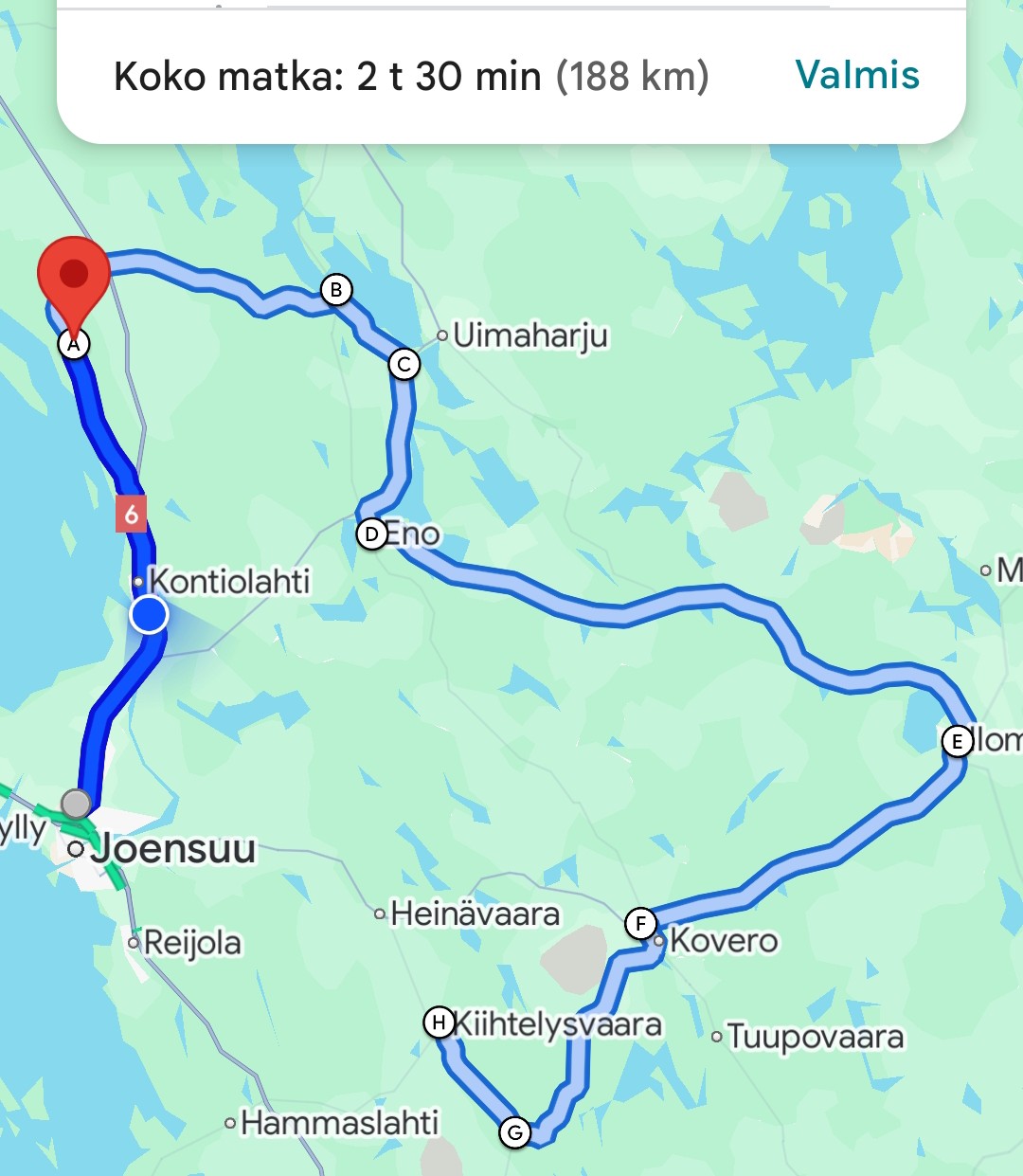Screen dimensions: 1023x1176
Task: Tap Valmis to finish the route
Action: 856,76
